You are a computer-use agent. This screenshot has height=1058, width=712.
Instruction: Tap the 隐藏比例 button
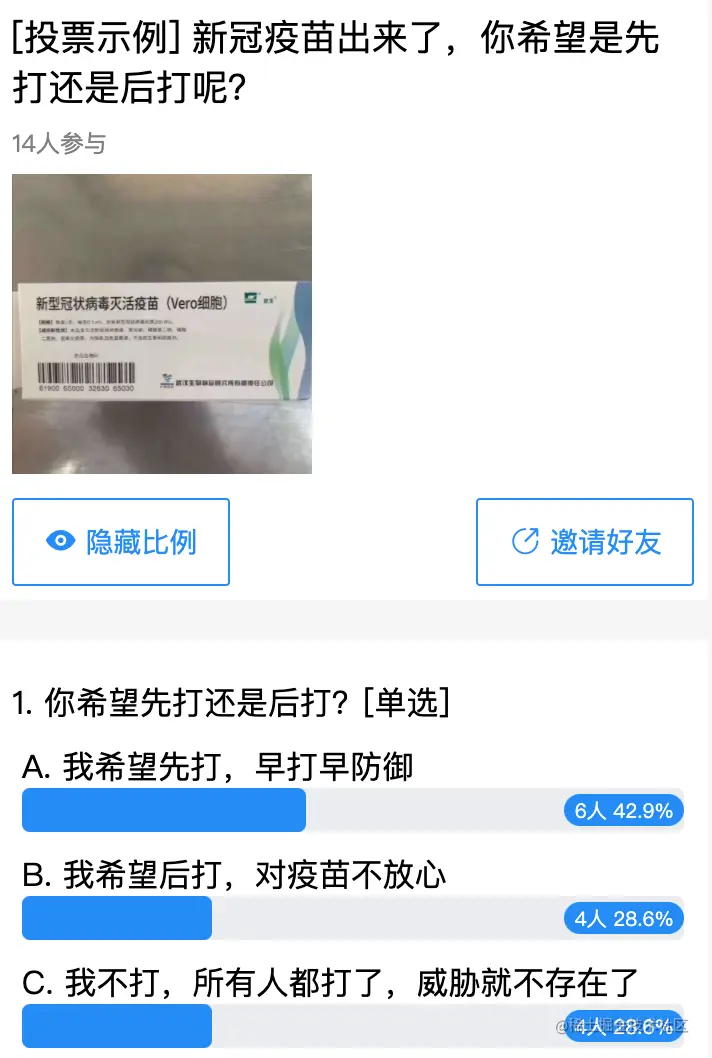pos(121,542)
